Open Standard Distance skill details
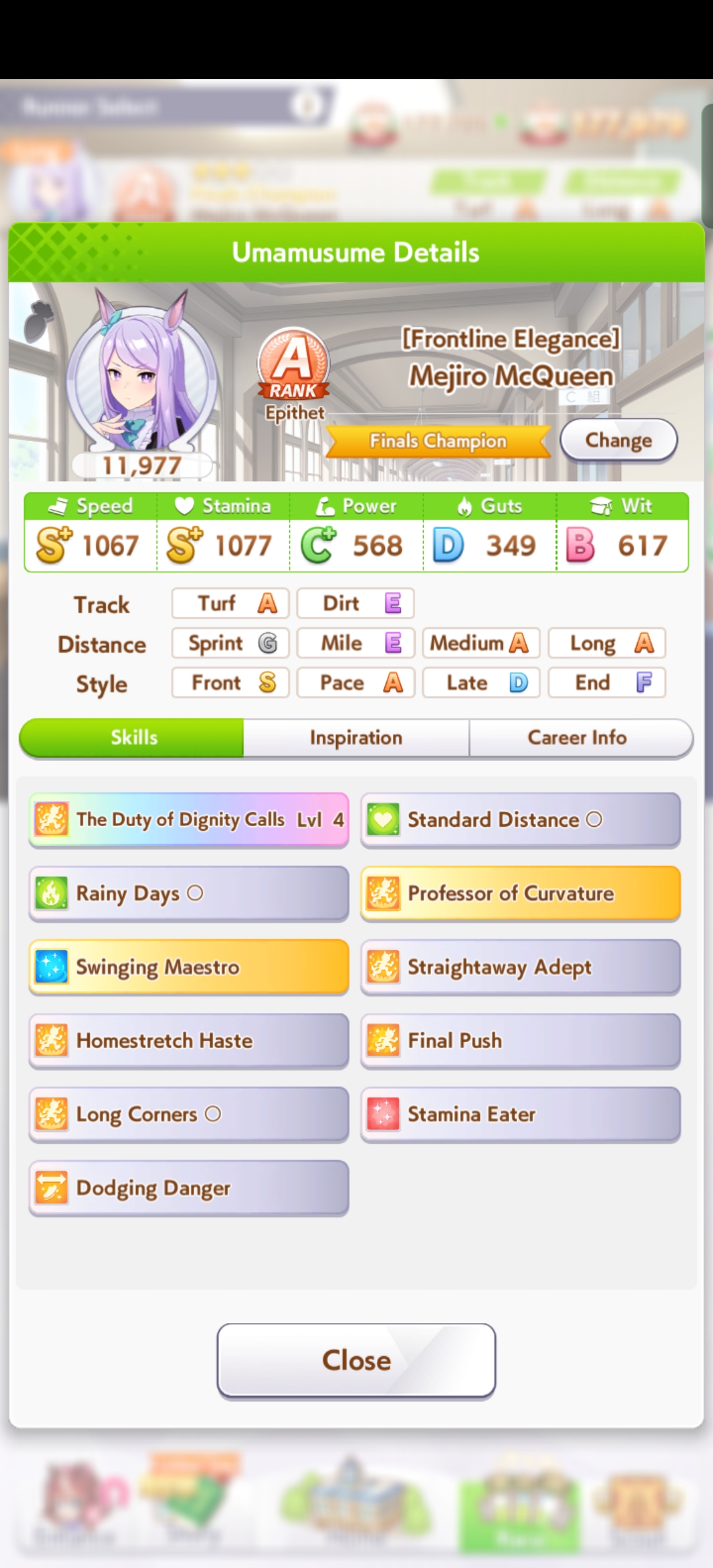Image resolution: width=713 pixels, height=1568 pixels. (520, 820)
